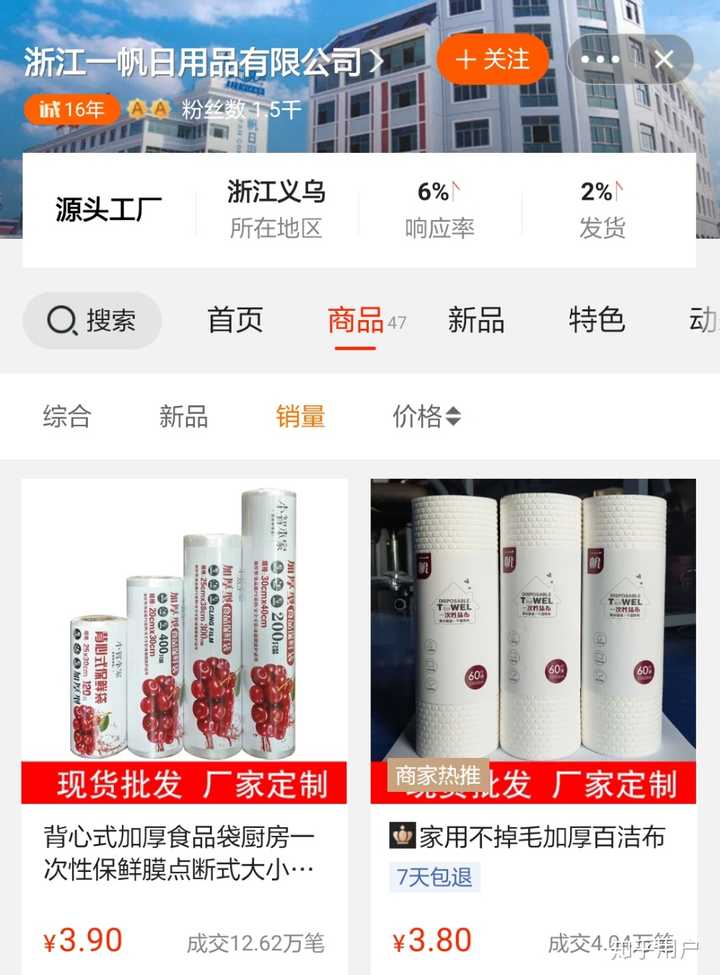Go to the 特色 tab
720x975 pixels.
pos(596,320)
